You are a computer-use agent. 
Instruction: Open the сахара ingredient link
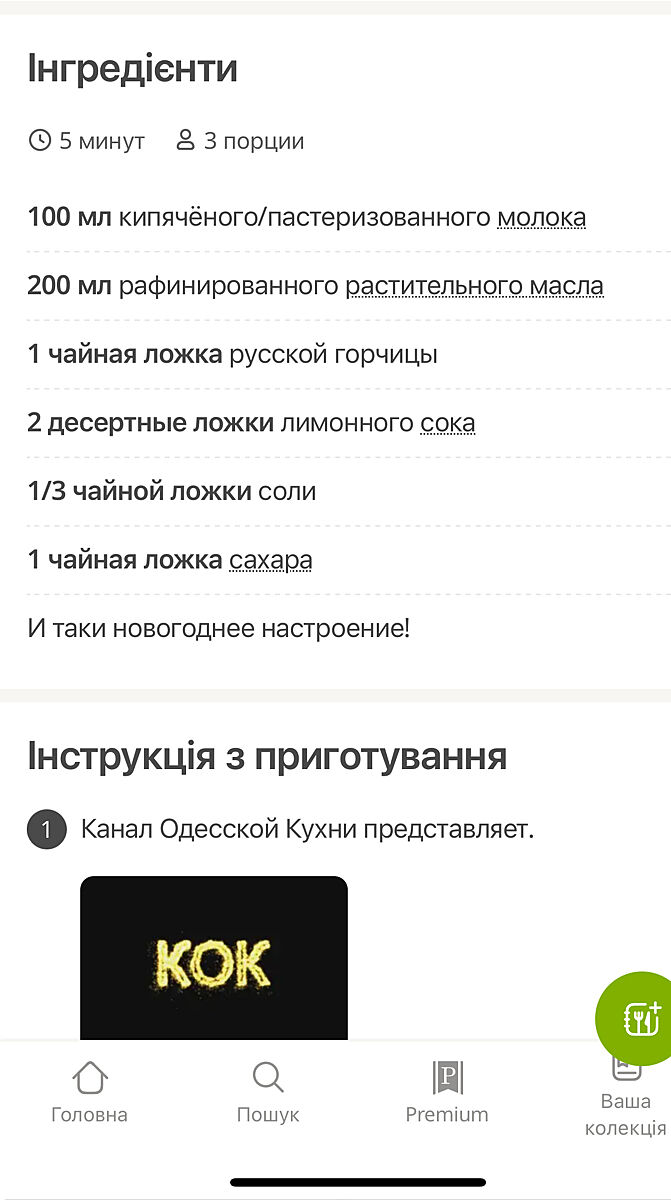[x=270, y=560]
